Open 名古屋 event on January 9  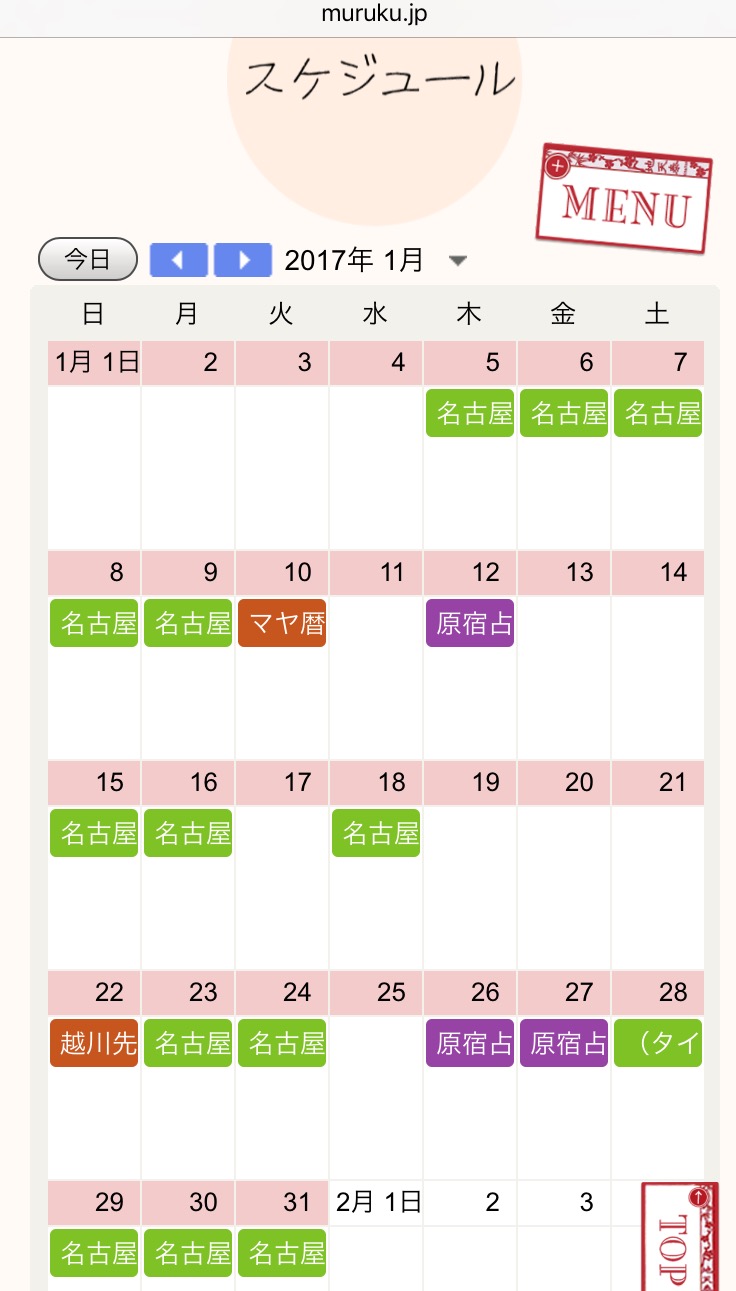pos(188,623)
